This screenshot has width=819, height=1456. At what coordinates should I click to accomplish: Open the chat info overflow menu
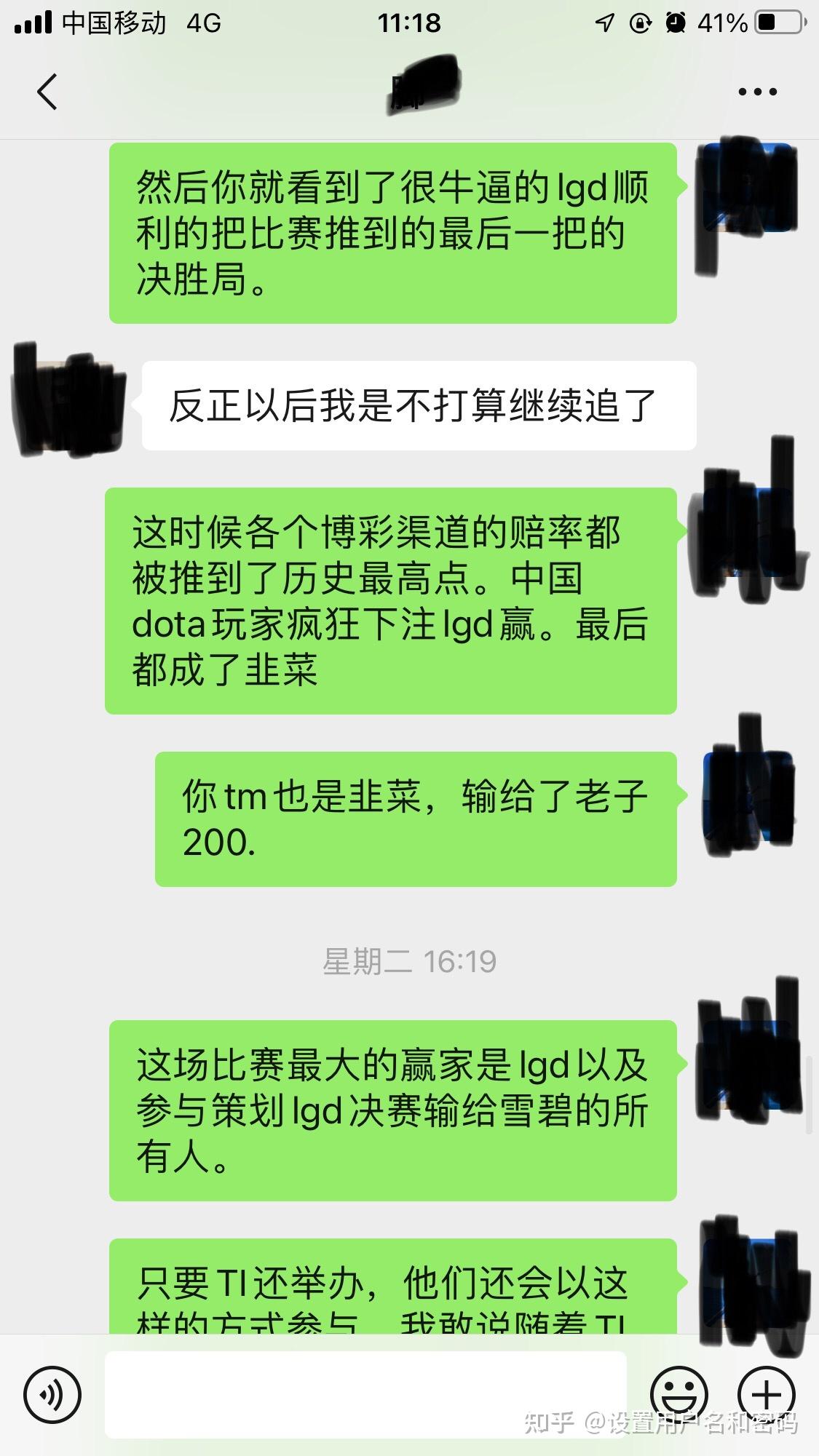758,92
